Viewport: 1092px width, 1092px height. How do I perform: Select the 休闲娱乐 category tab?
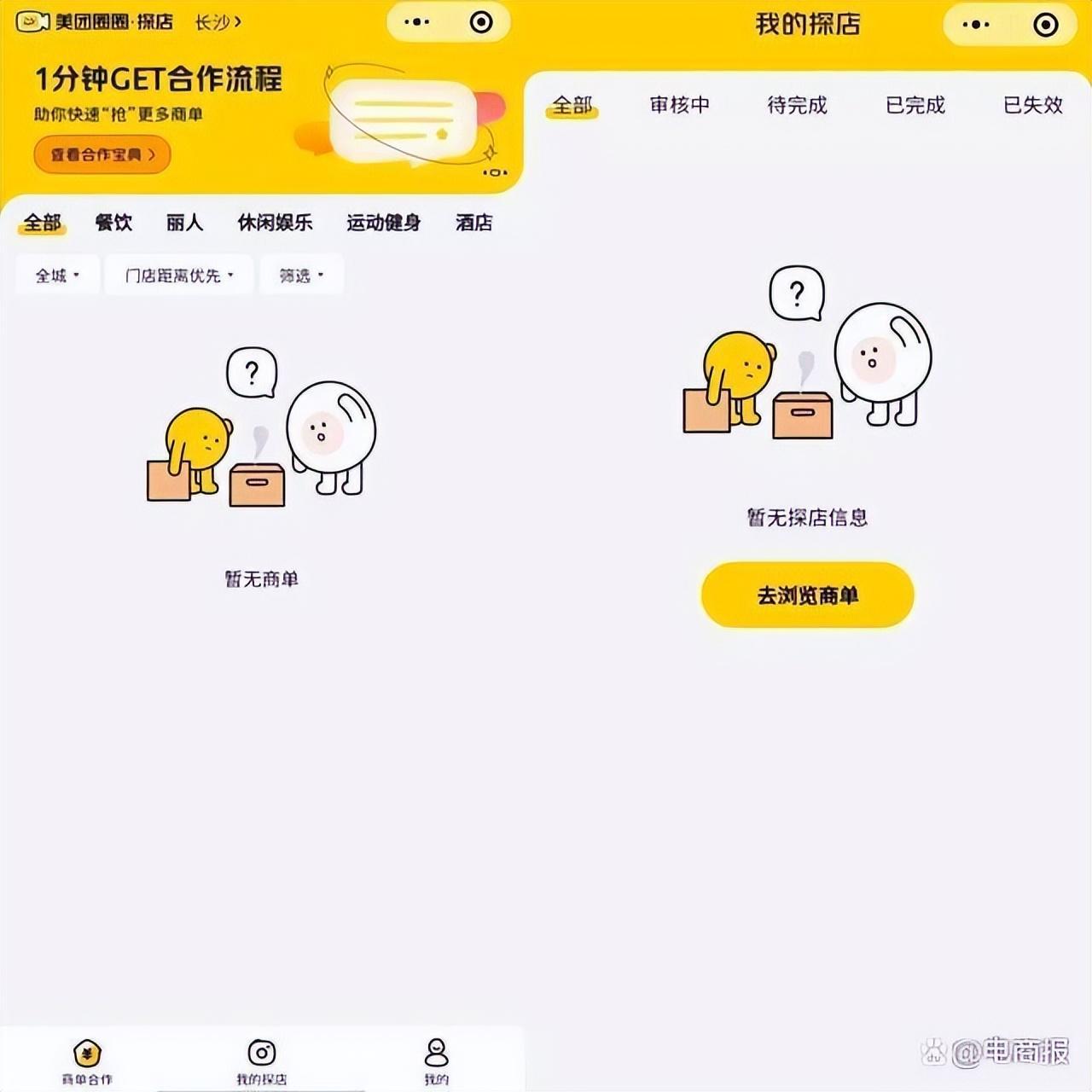pos(275,223)
